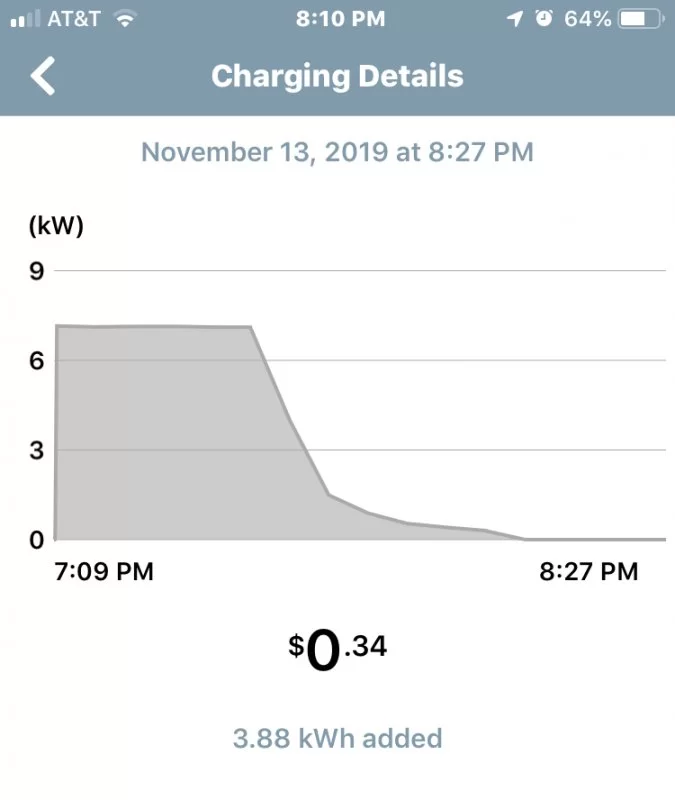Go back from Charging Details

pos(42,77)
